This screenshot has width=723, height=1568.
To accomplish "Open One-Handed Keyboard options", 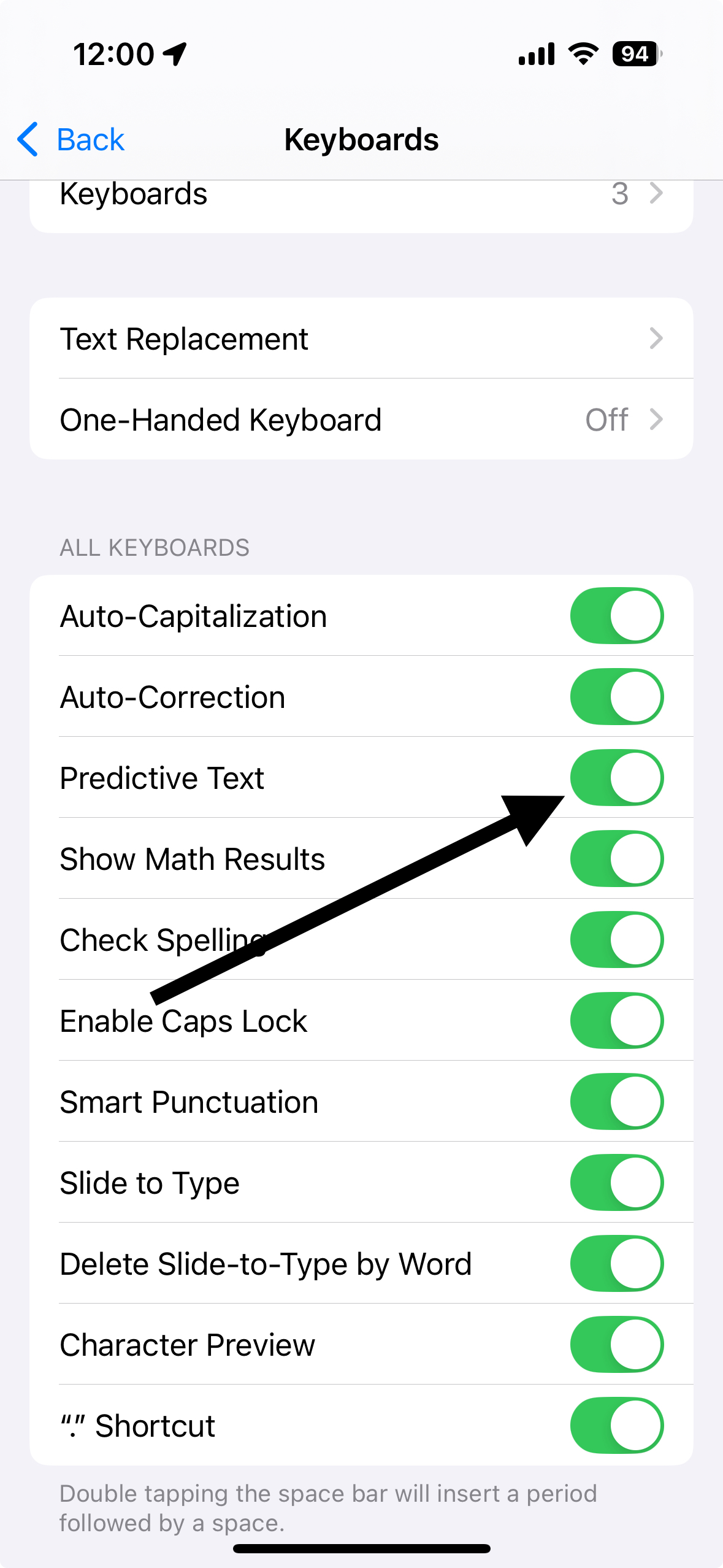I will [x=361, y=420].
